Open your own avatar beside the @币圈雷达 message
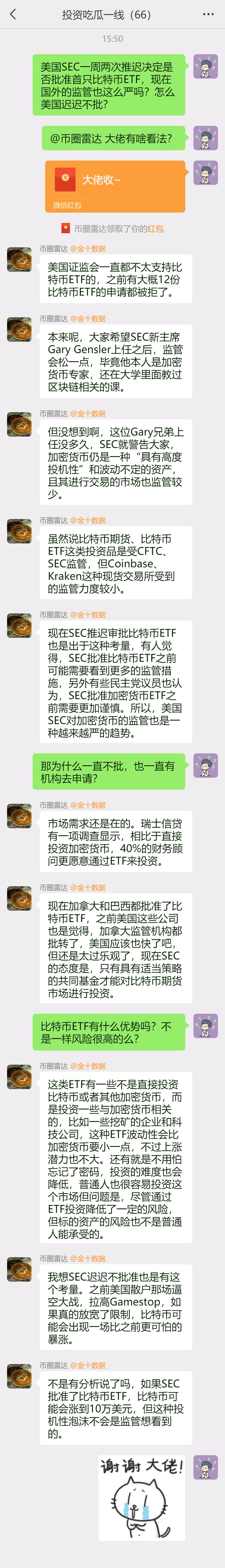This screenshot has width=225, height=1568. click(205, 138)
